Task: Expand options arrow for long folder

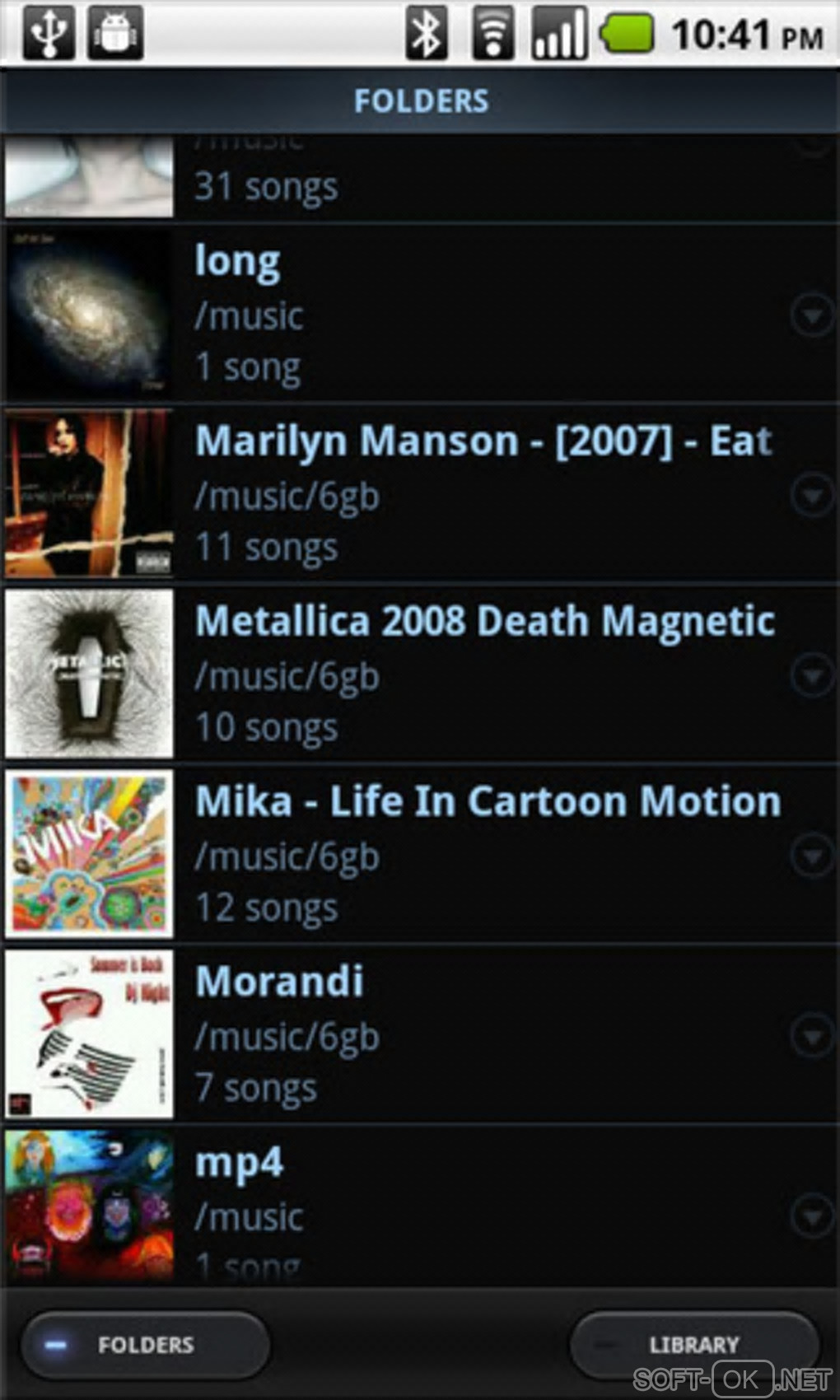Action: point(812,315)
